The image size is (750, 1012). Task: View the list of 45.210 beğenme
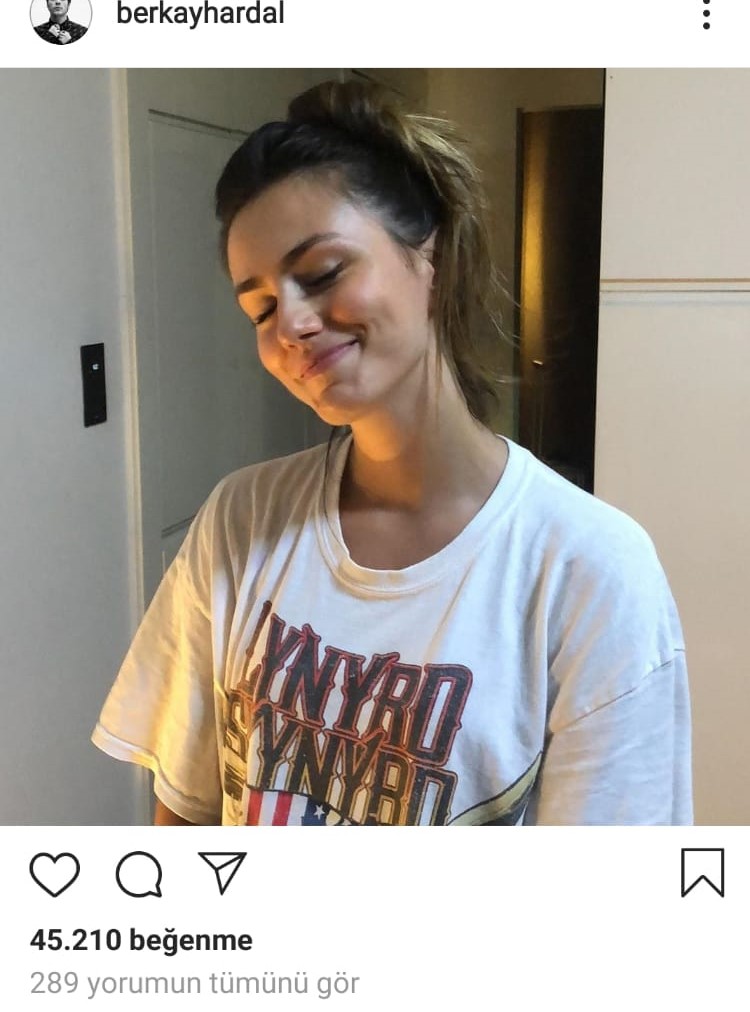point(141,940)
